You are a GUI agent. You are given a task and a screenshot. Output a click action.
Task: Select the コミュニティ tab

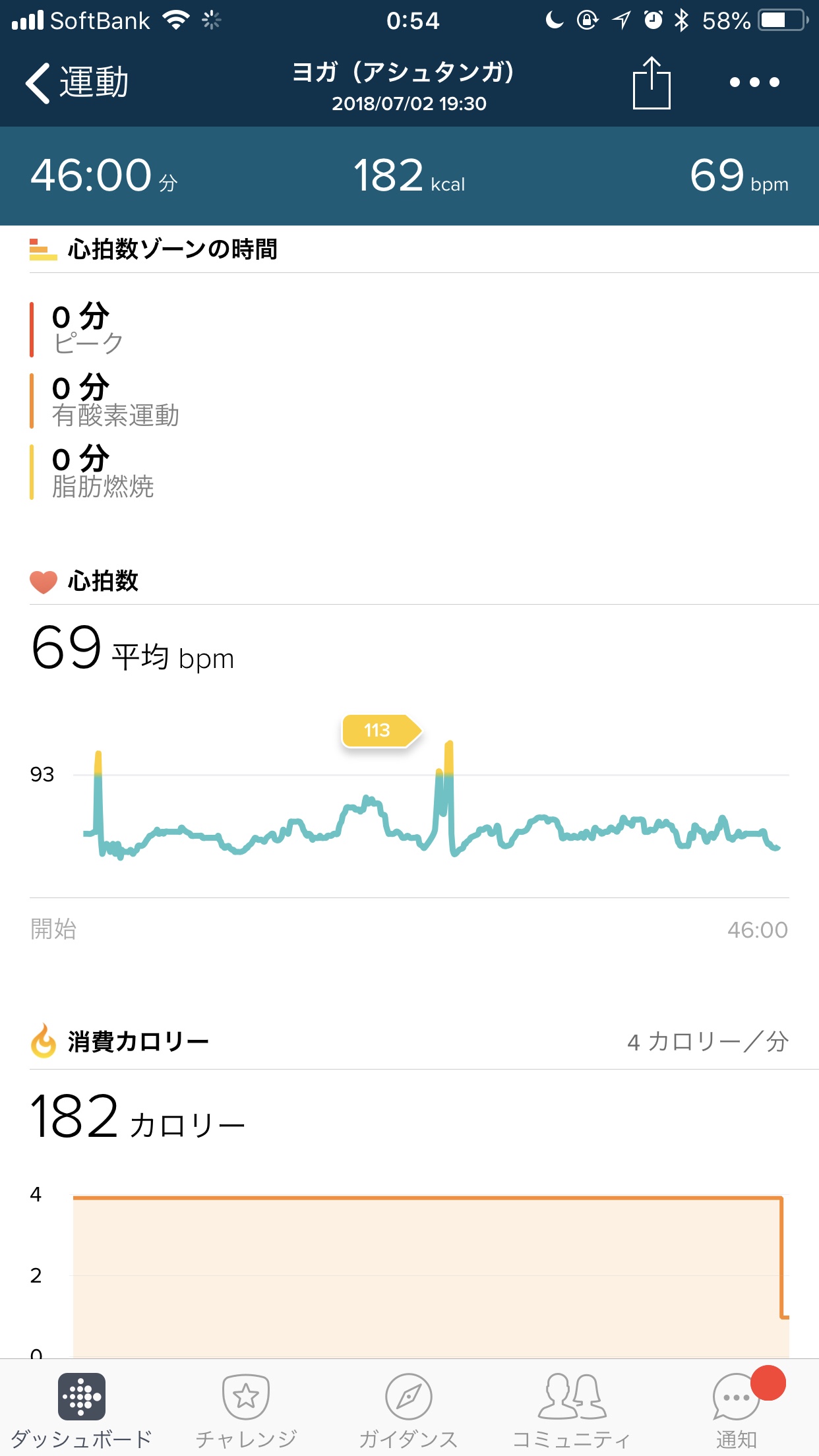[571, 1409]
